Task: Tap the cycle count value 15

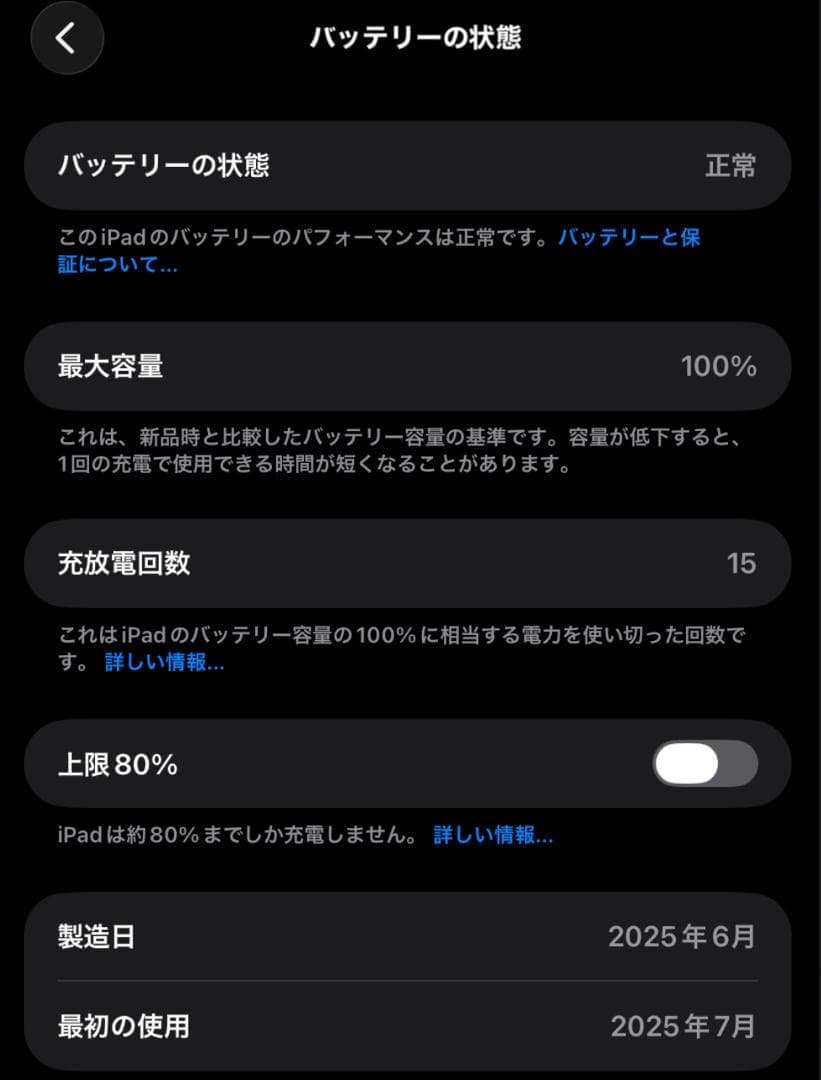Action: point(743,565)
